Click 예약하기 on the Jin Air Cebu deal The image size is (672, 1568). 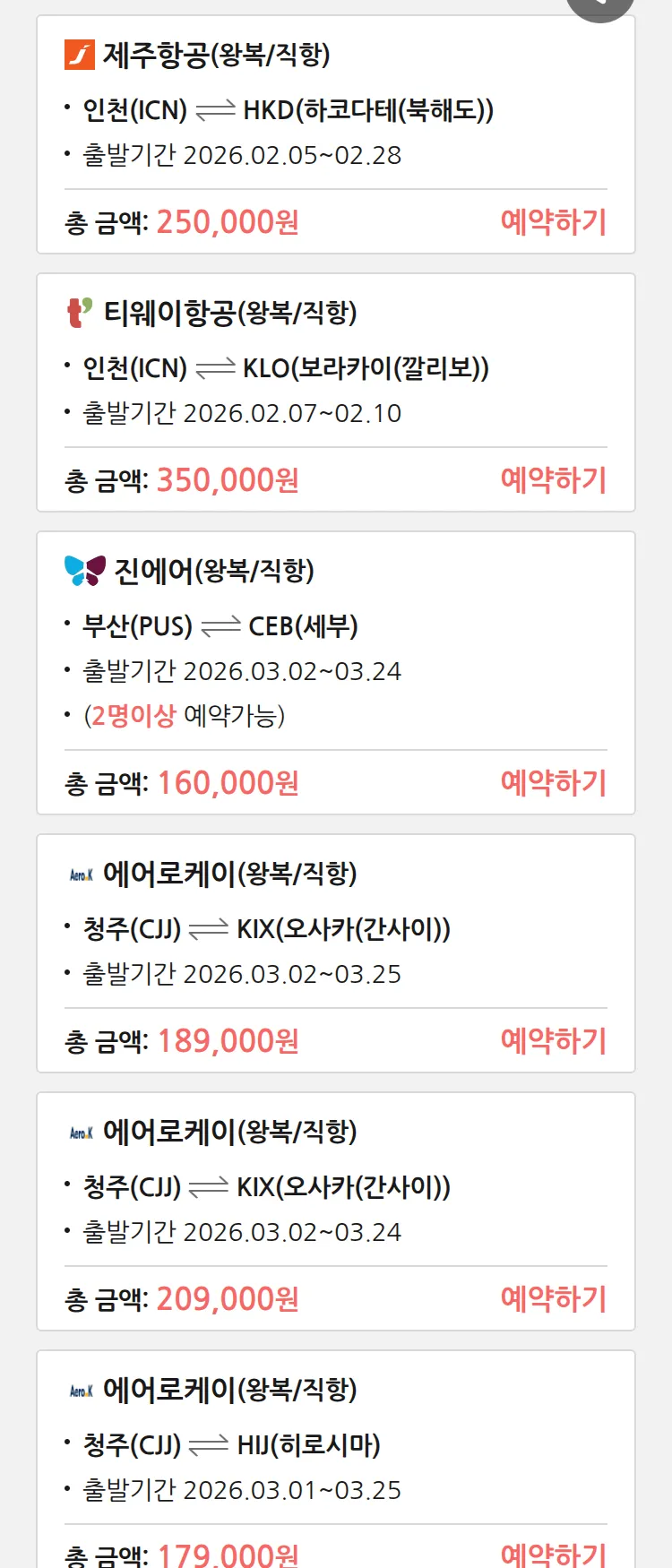[x=554, y=782]
